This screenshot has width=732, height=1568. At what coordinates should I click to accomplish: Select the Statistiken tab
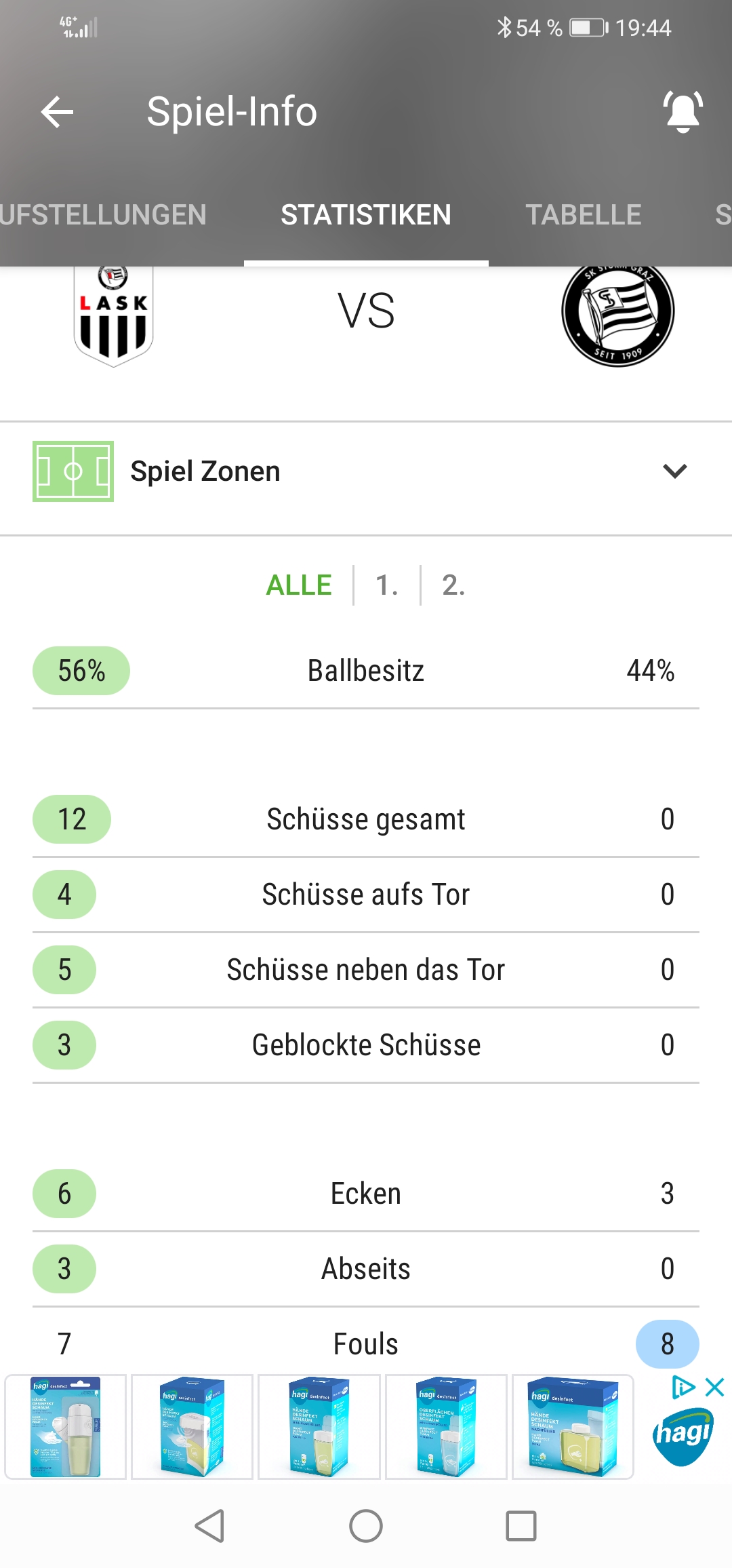[366, 215]
